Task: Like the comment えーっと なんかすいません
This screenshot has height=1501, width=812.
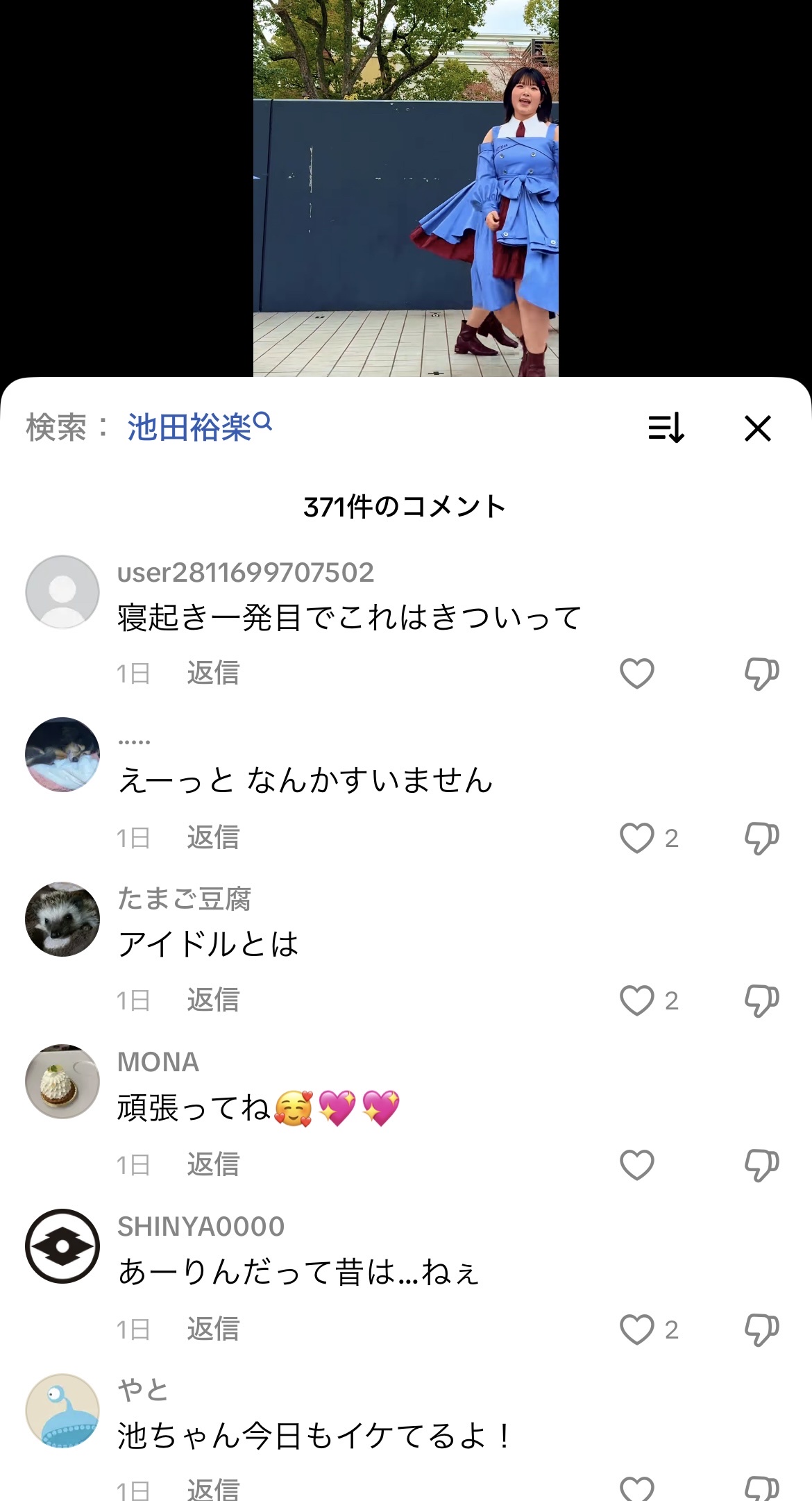Action: pyautogui.click(x=636, y=838)
